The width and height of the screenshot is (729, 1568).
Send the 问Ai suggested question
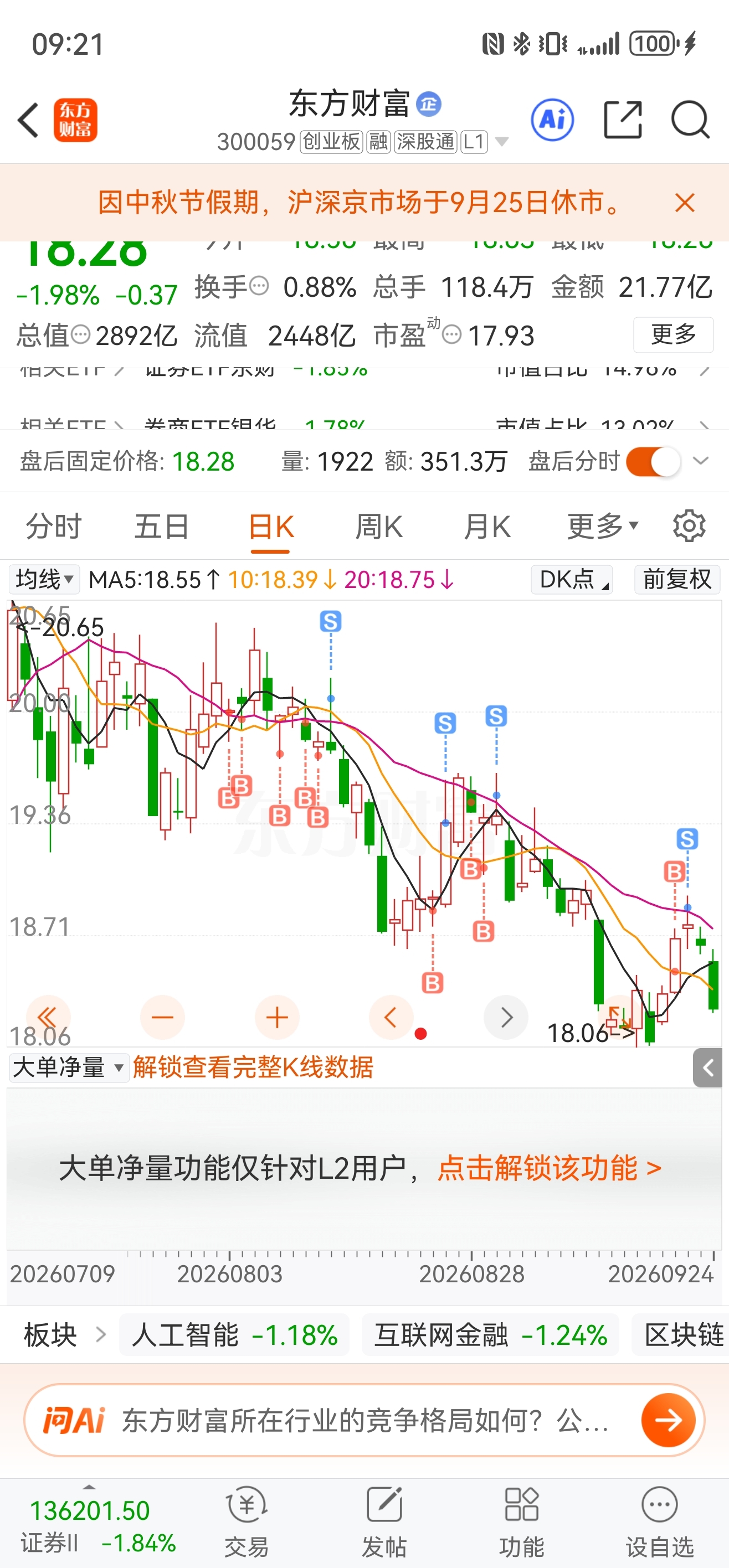(x=668, y=1420)
